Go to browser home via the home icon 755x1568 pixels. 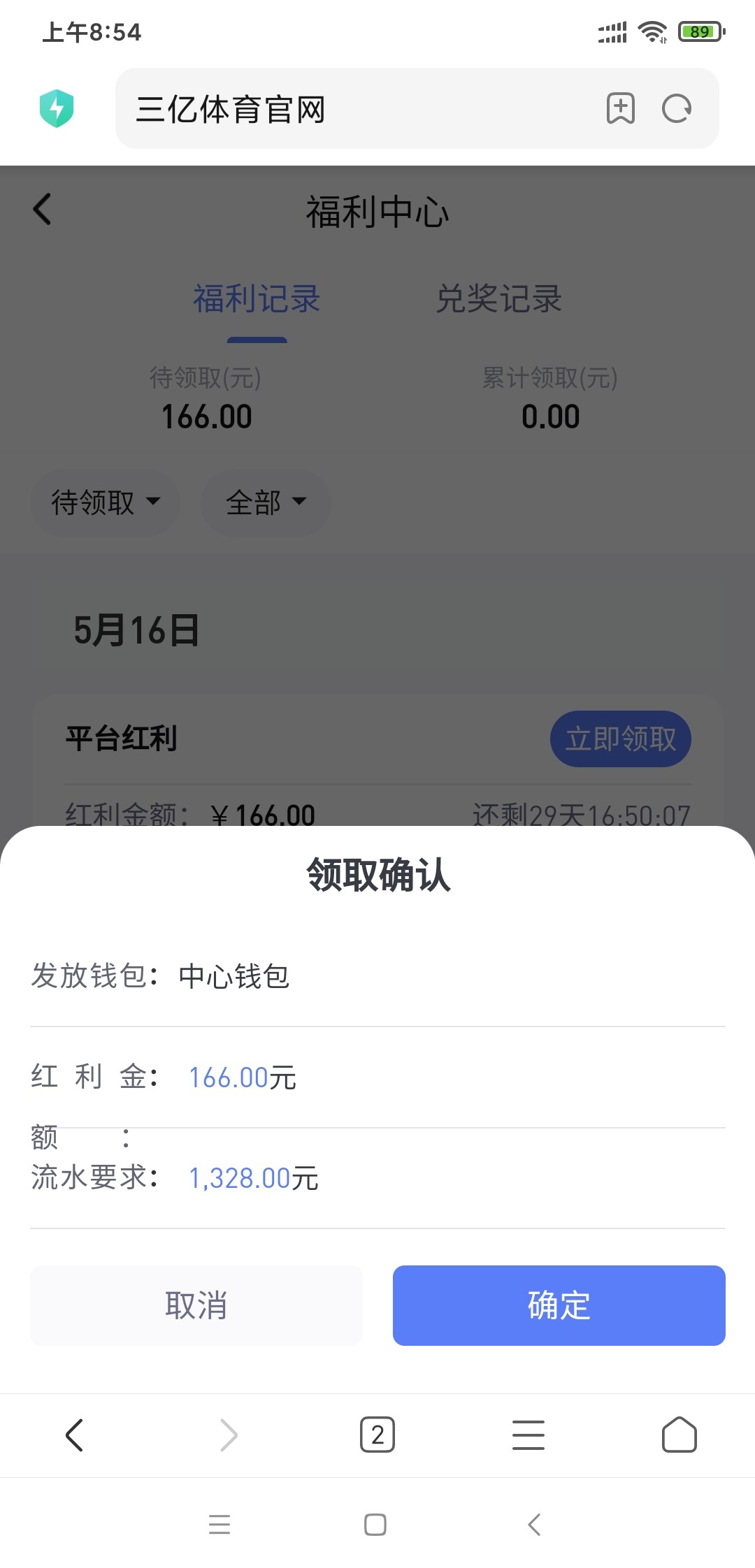[679, 1435]
